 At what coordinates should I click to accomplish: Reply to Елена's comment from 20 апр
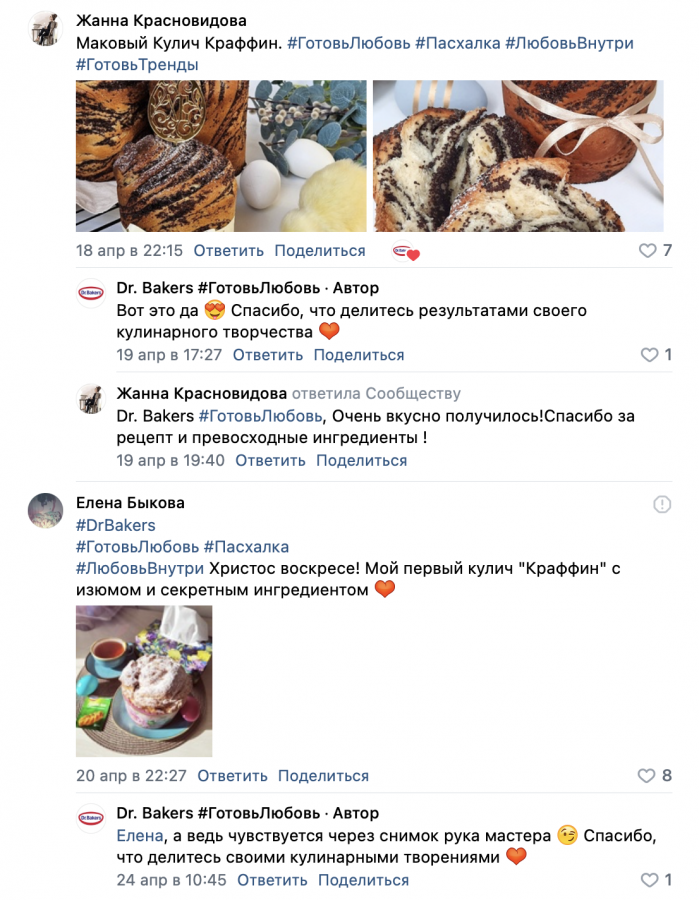(232, 776)
